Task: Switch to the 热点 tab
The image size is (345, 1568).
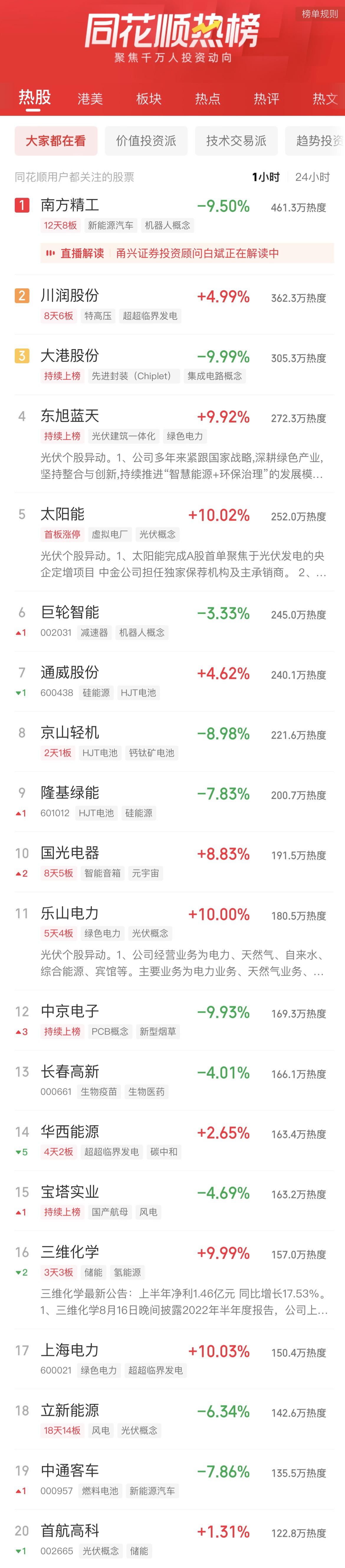Action: pyautogui.click(x=208, y=98)
